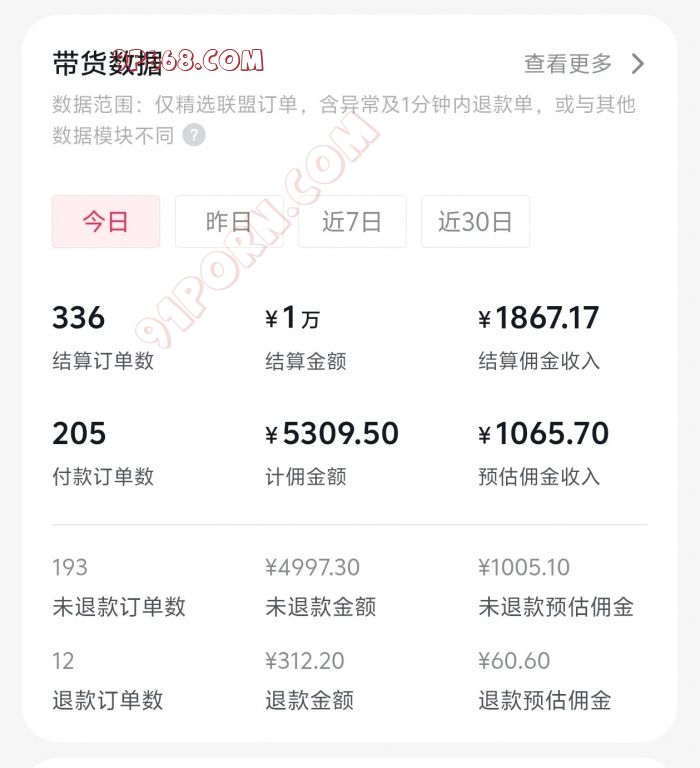
Task: Select the 今日 date filter
Action: click(x=106, y=221)
